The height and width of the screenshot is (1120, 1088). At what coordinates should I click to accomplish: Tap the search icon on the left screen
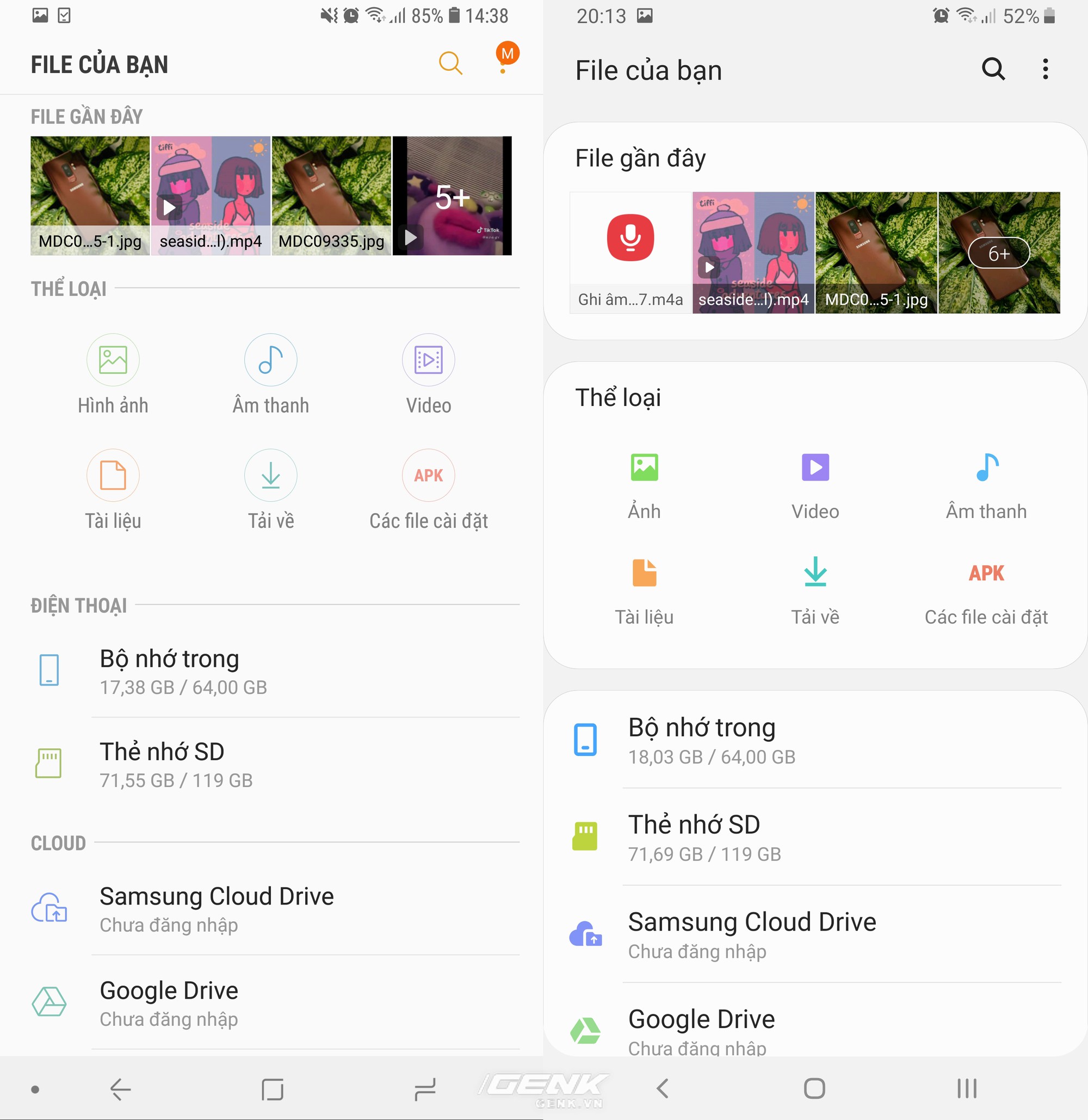pyautogui.click(x=450, y=64)
